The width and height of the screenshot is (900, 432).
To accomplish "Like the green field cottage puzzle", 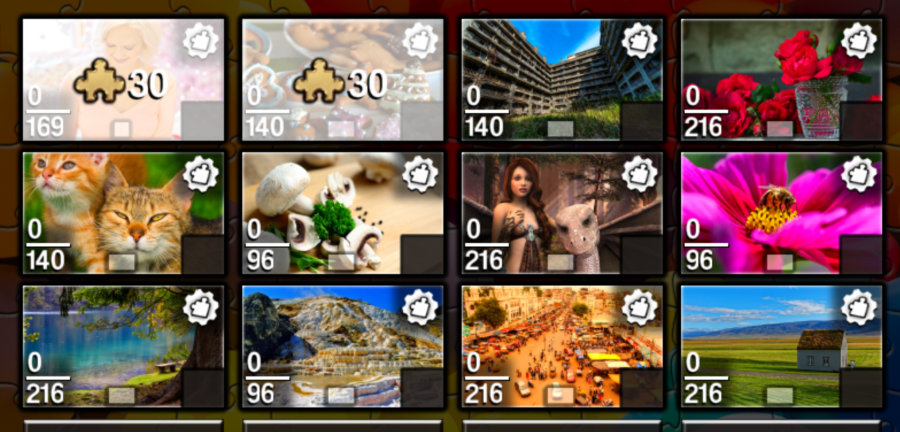I will click(x=859, y=307).
